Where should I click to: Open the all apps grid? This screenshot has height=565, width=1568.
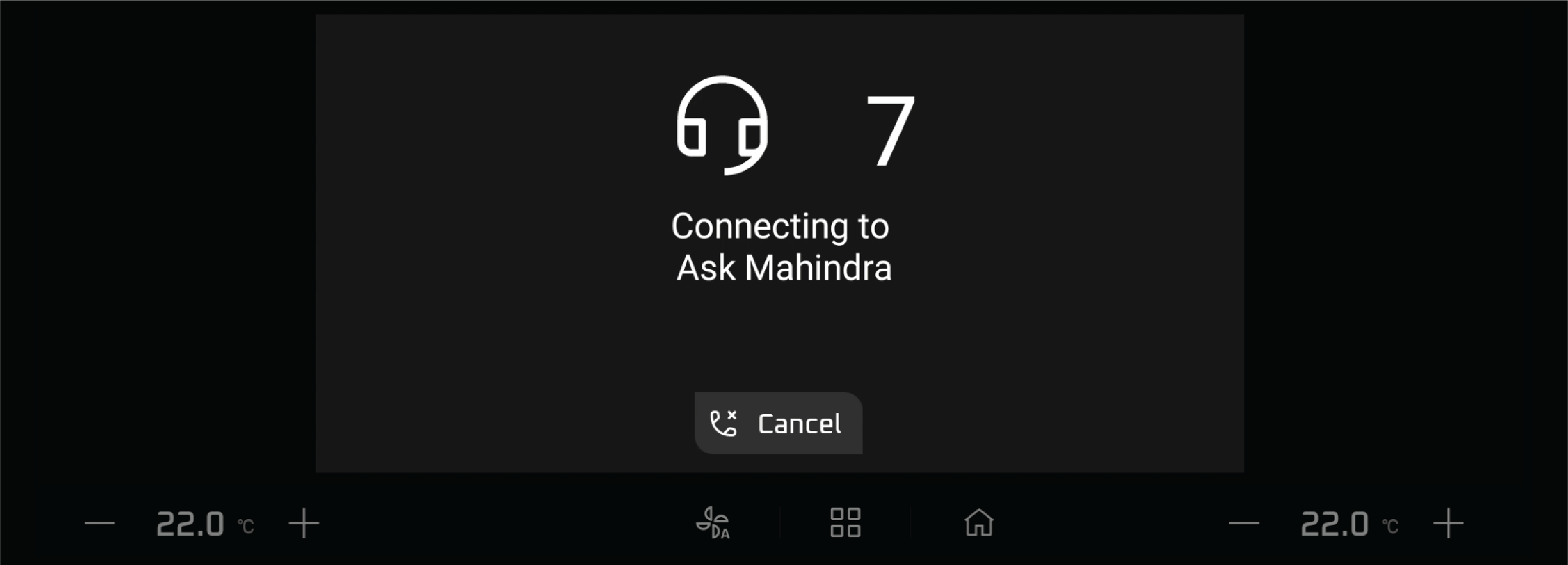point(846,523)
